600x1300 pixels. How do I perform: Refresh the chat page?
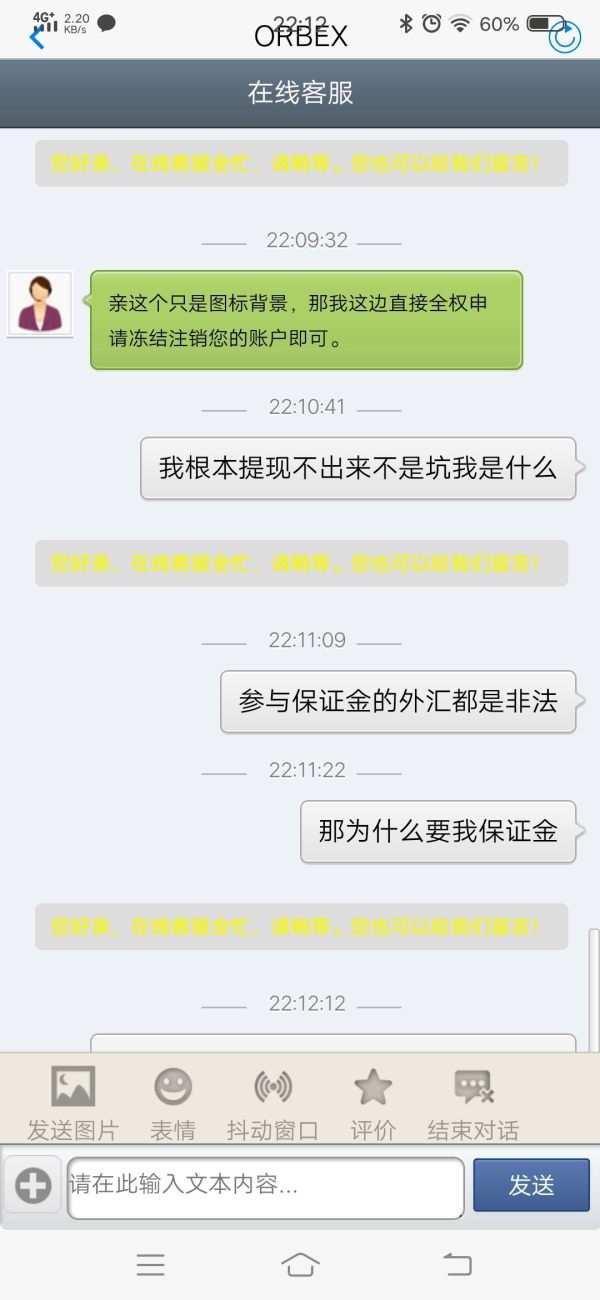coord(564,38)
